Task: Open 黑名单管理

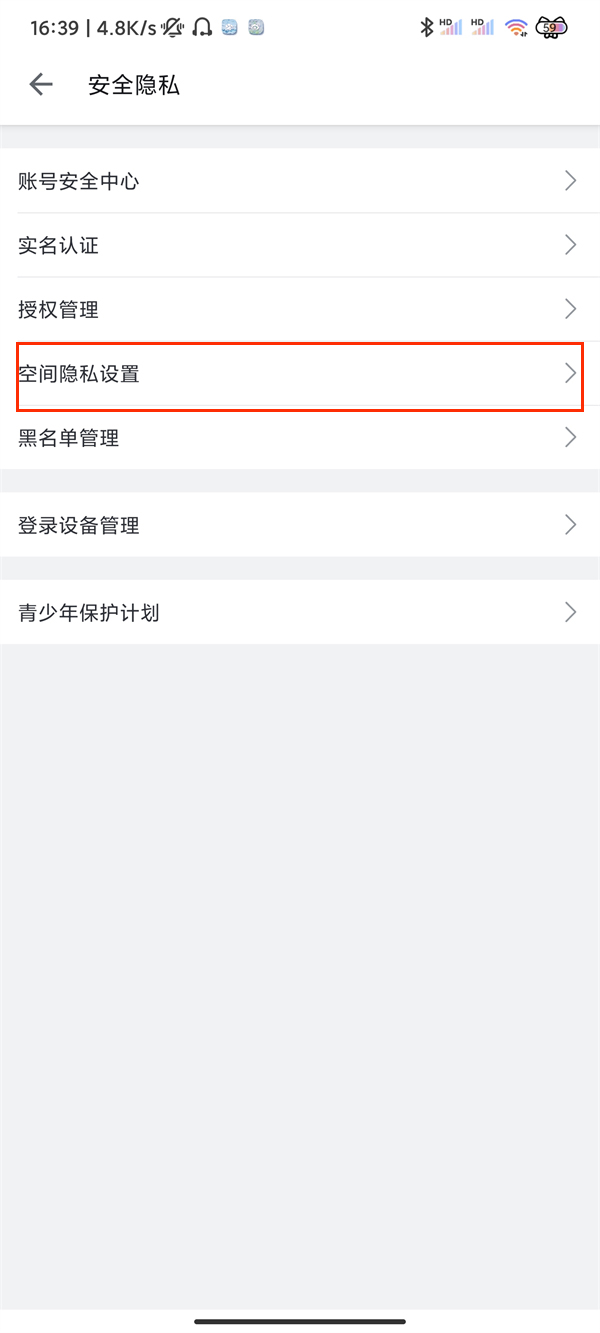Action: tap(300, 437)
